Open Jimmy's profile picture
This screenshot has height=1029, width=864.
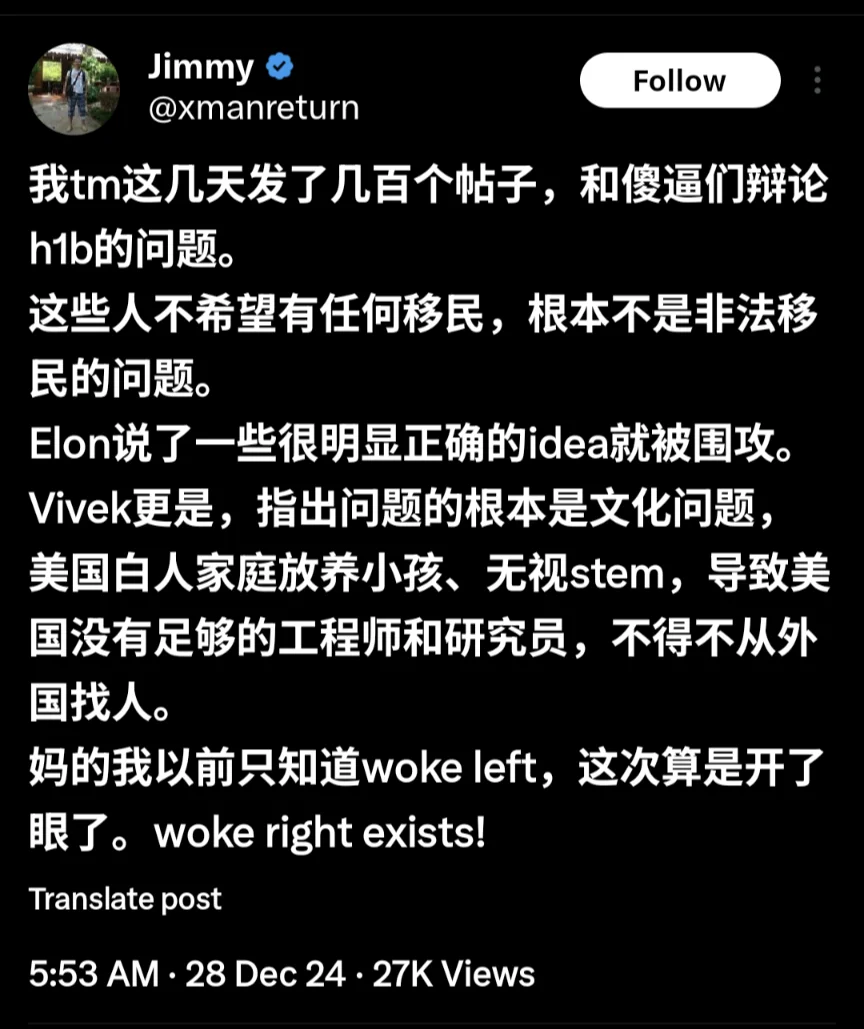tap(74, 89)
